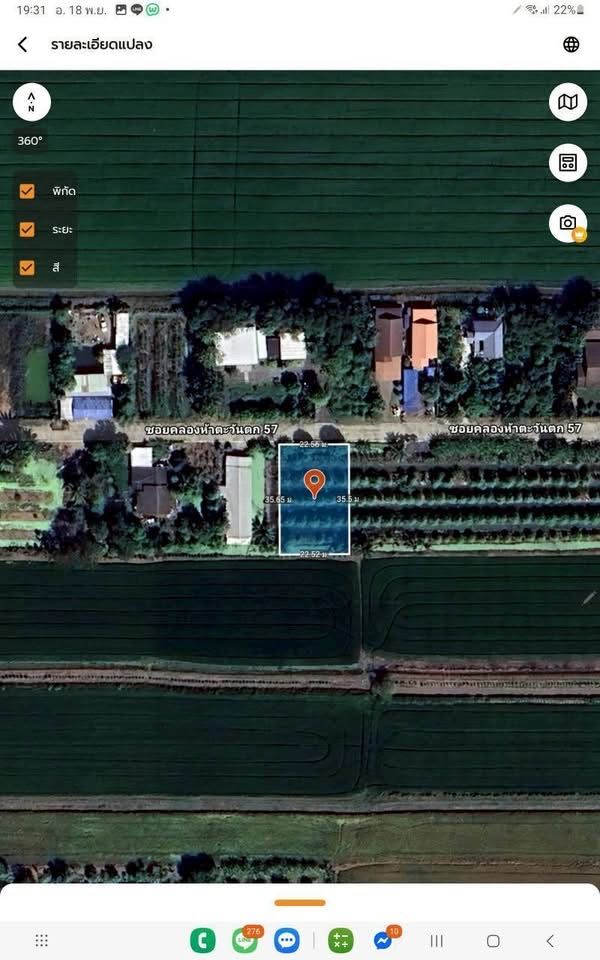Open the area calculator button
600x960 pixels.
point(568,163)
